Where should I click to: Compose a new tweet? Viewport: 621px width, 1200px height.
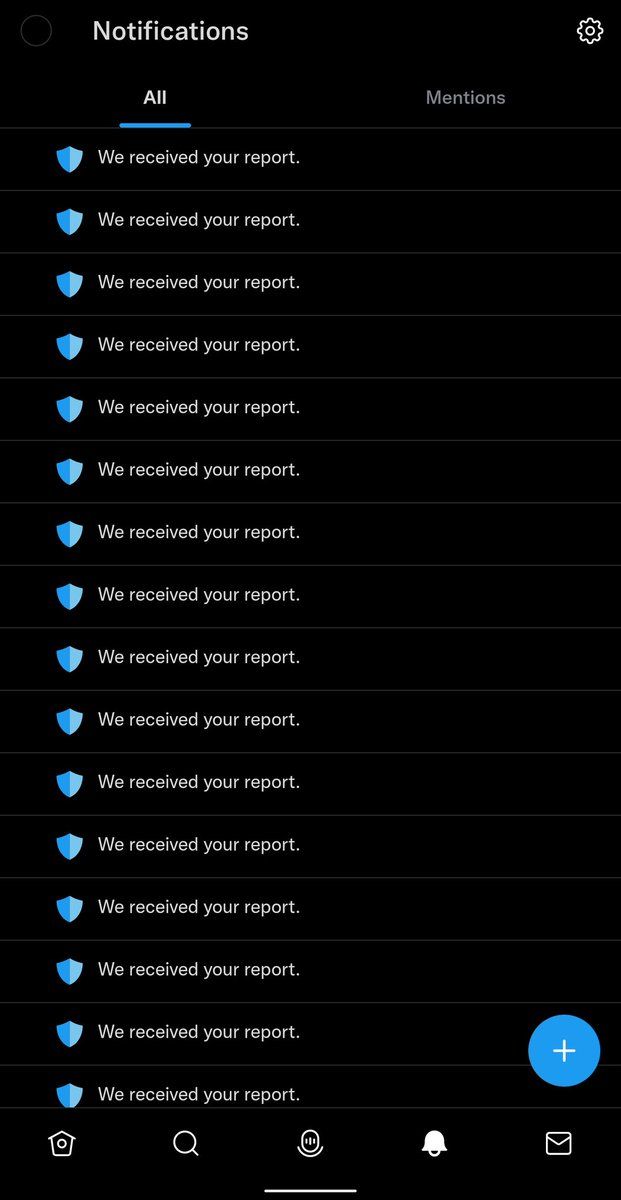click(x=564, y=1051)
